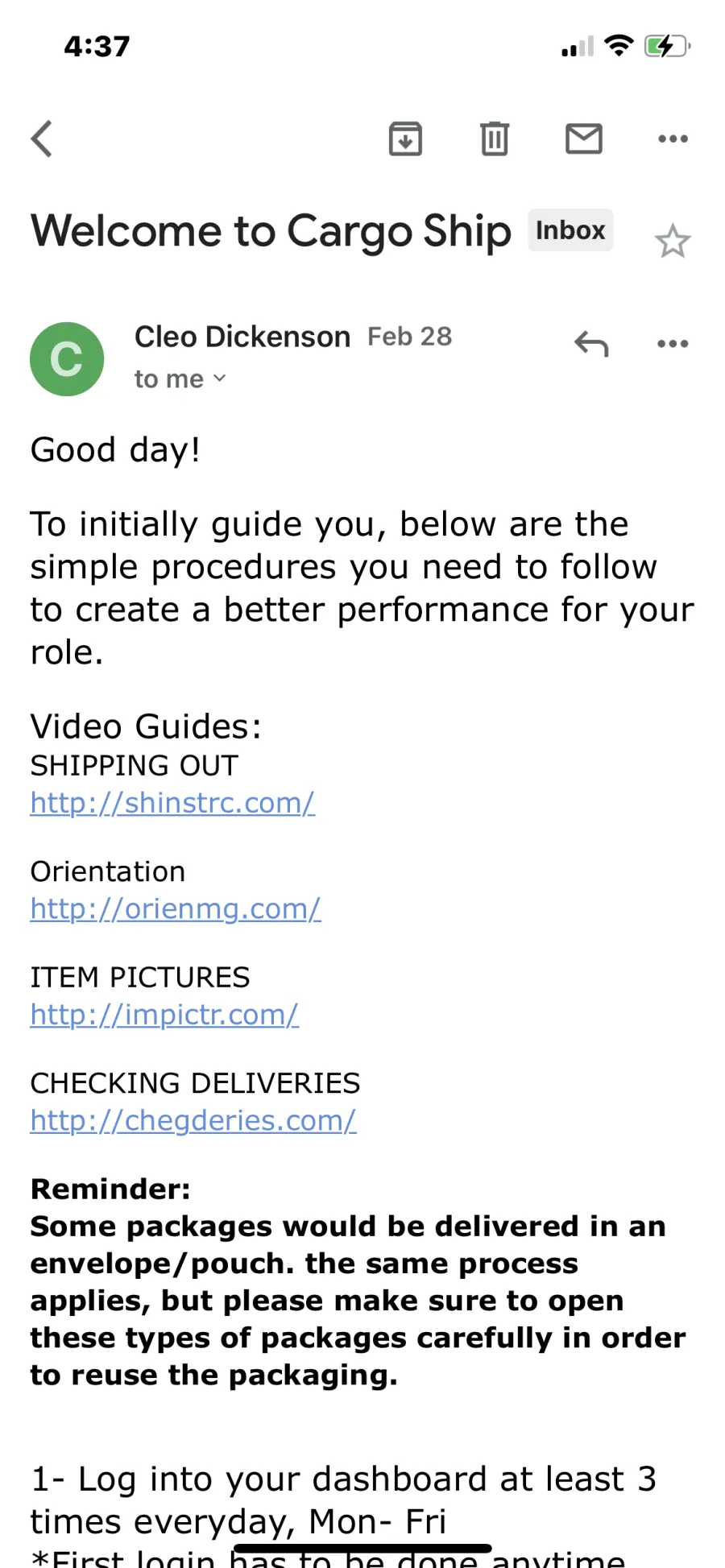Screen dimensions: 725x1568
Task: Mark the email as unread
Action: [584, 139]
